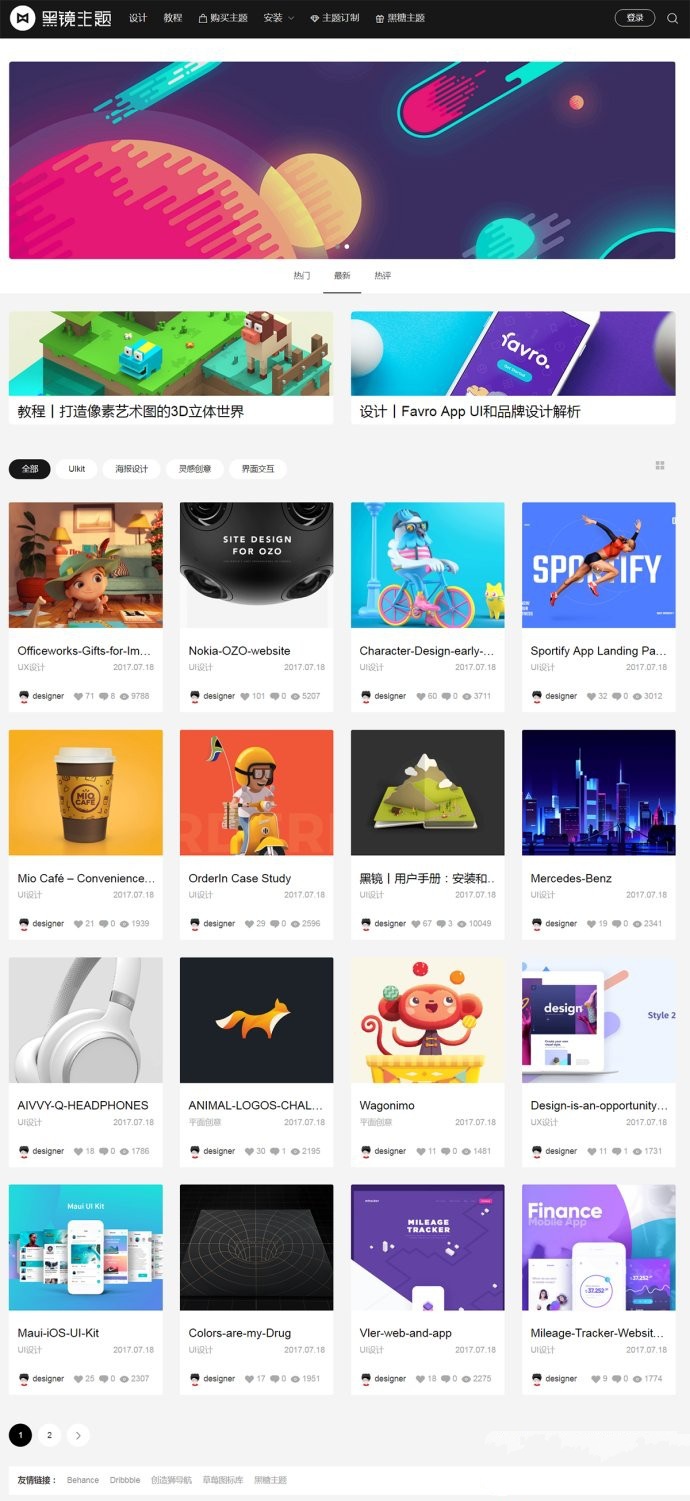690x1501 pixels.
Task: Open the Favro App UI article card
Action: click(512, 367)
